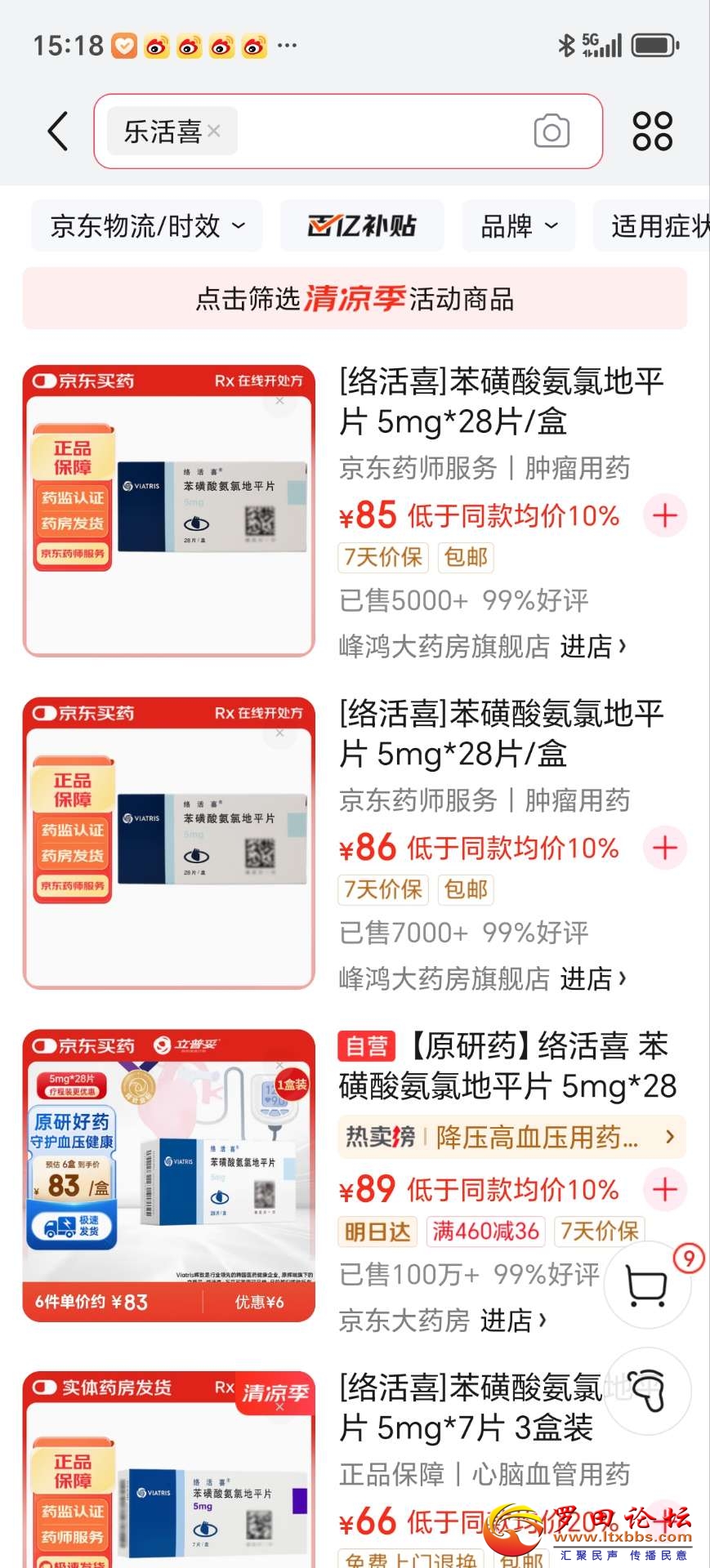Screen dimensions: 710x1568
Task: Add the ¥89 自营 item to cart
Action: coord(665,1189)
